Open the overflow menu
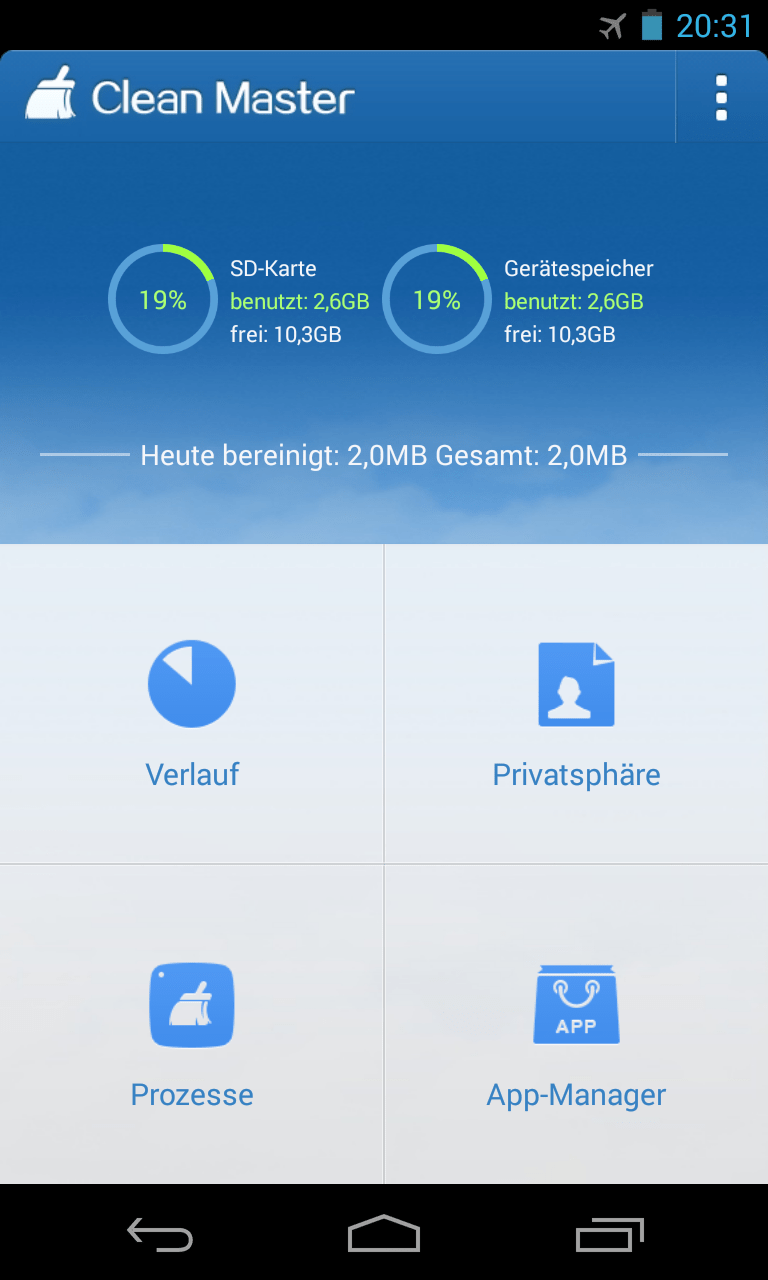Image resolution: width=768 pixels, height=1280 pixels. [721, 98]
